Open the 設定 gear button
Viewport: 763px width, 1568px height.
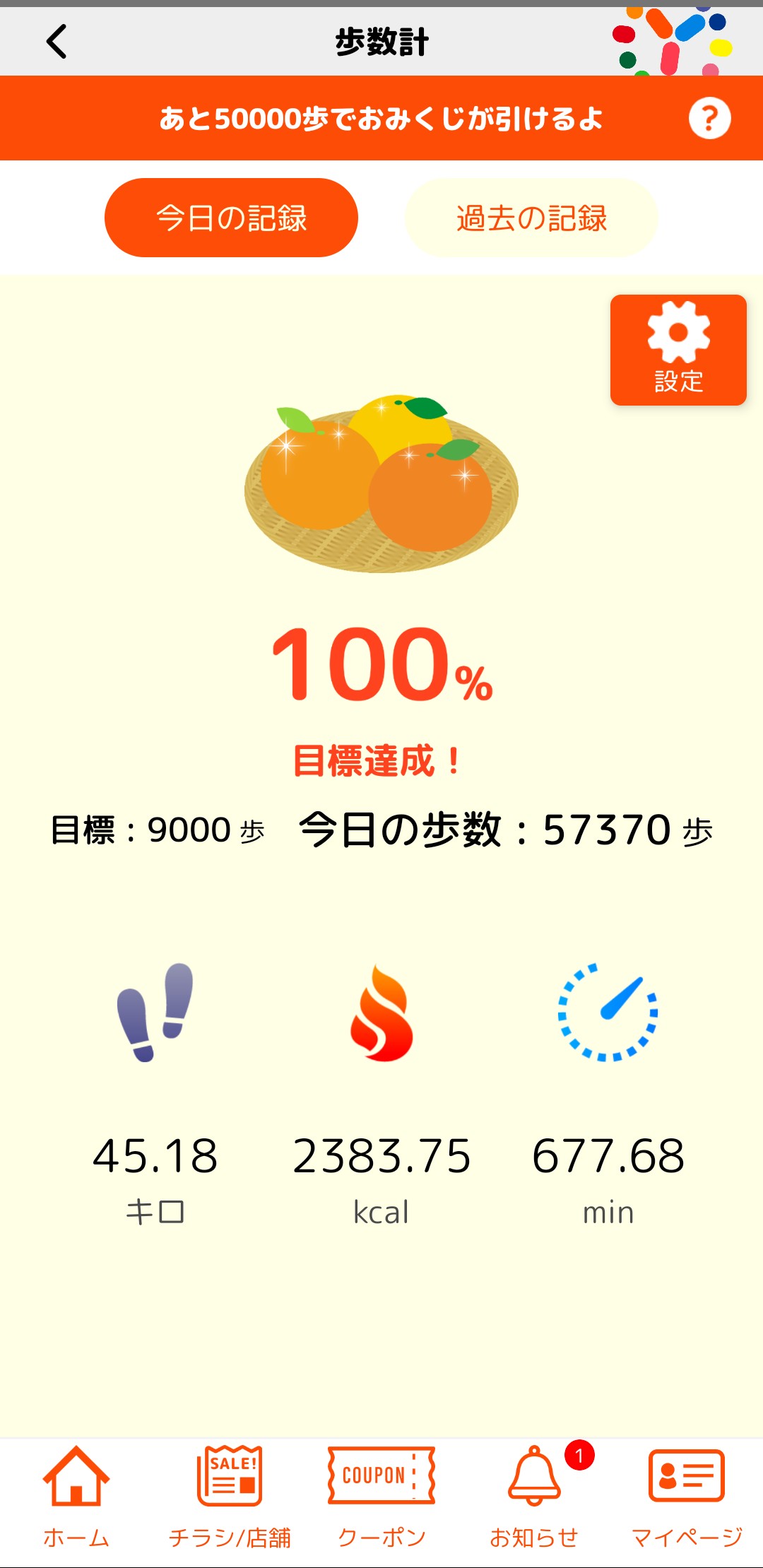click(x=678, y=350)
